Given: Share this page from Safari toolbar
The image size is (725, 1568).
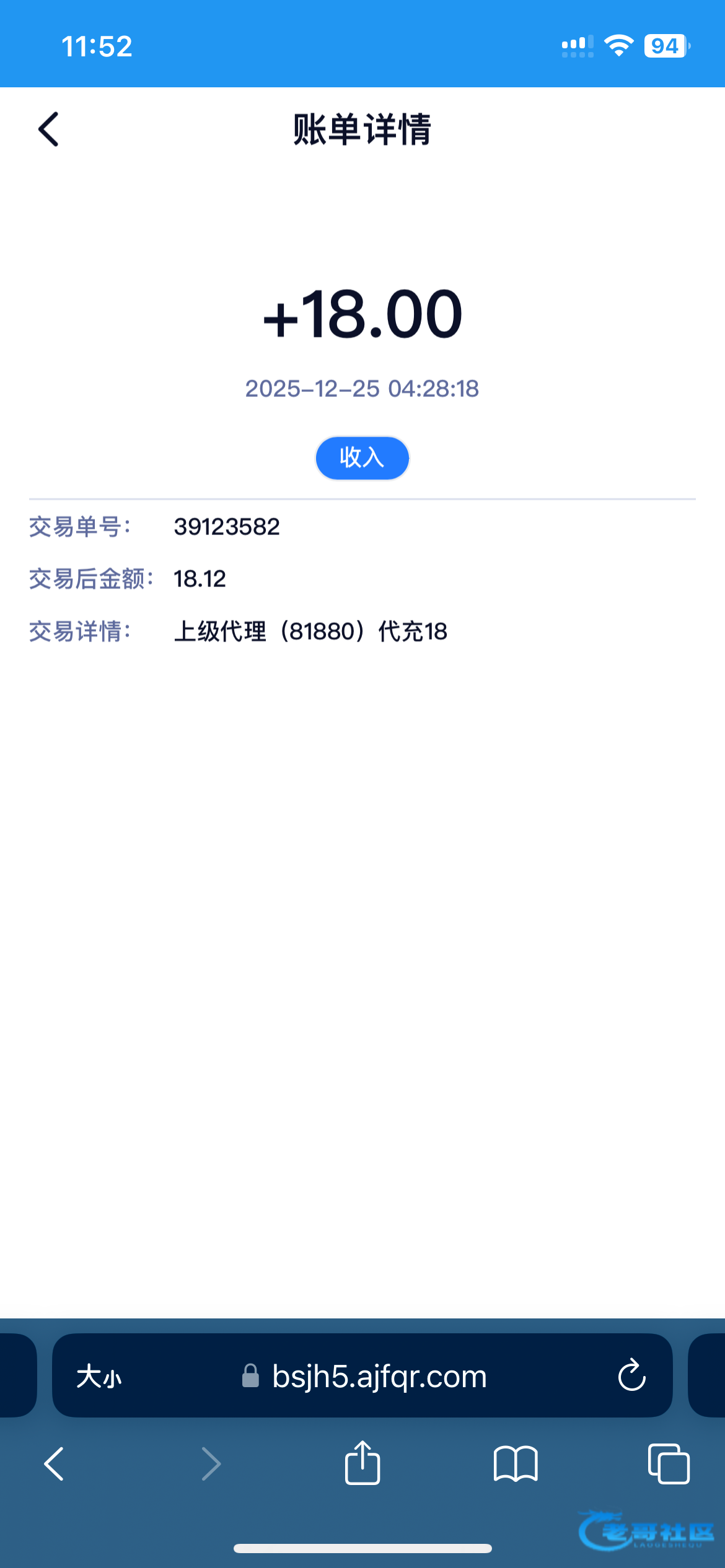Looking at the screenshot, I should (x=362, y=1463).
